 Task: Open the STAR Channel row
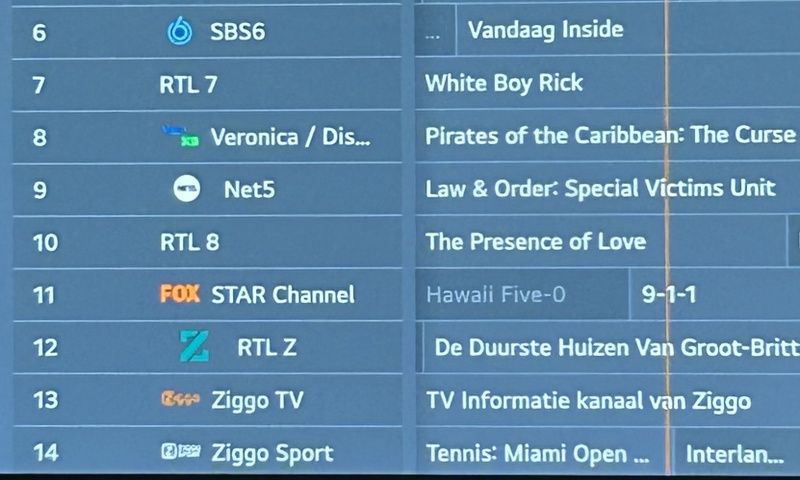pyautogui.click(x=282, y=295)
